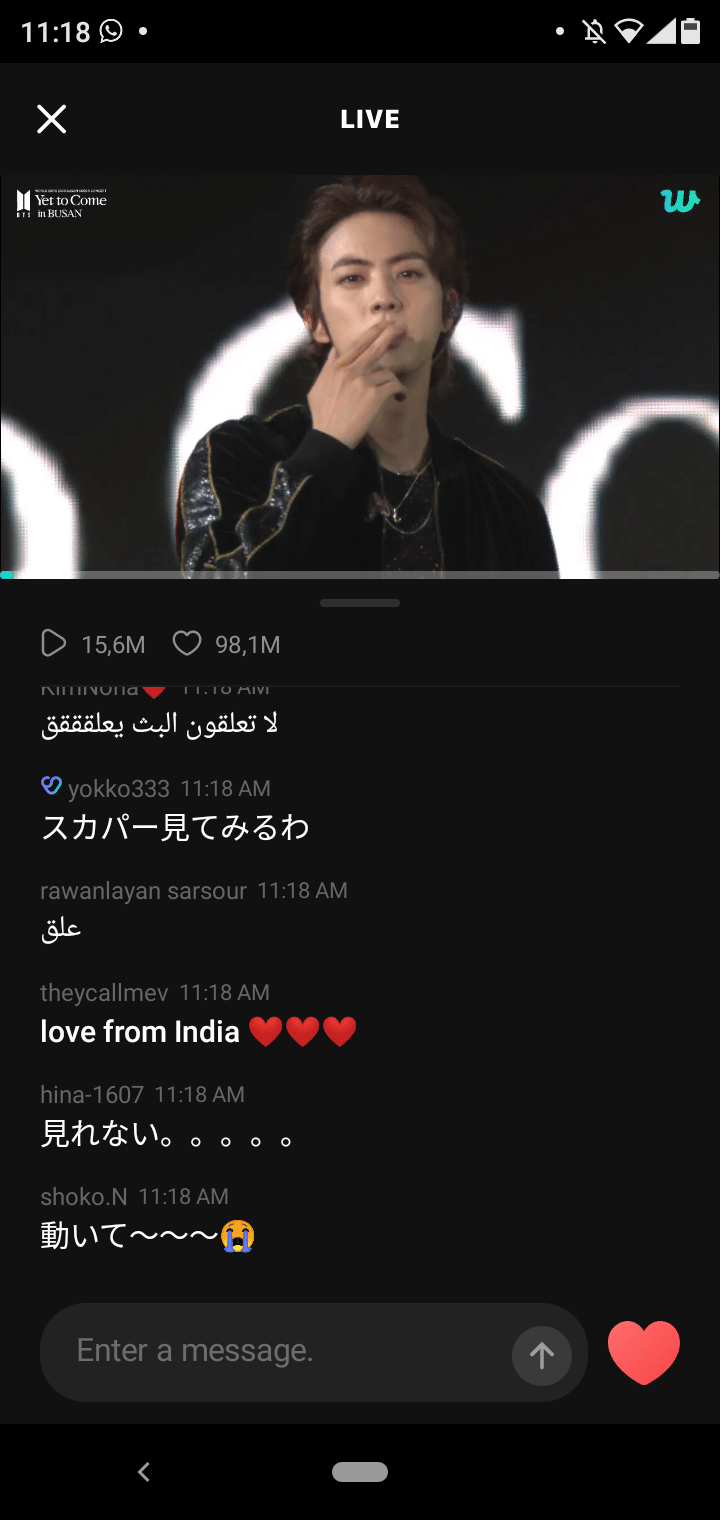Viewport: 720px width, 1520px height.
Task: Send the message with arrow button
Action: pyautogui.click(x=541, y=1355)
